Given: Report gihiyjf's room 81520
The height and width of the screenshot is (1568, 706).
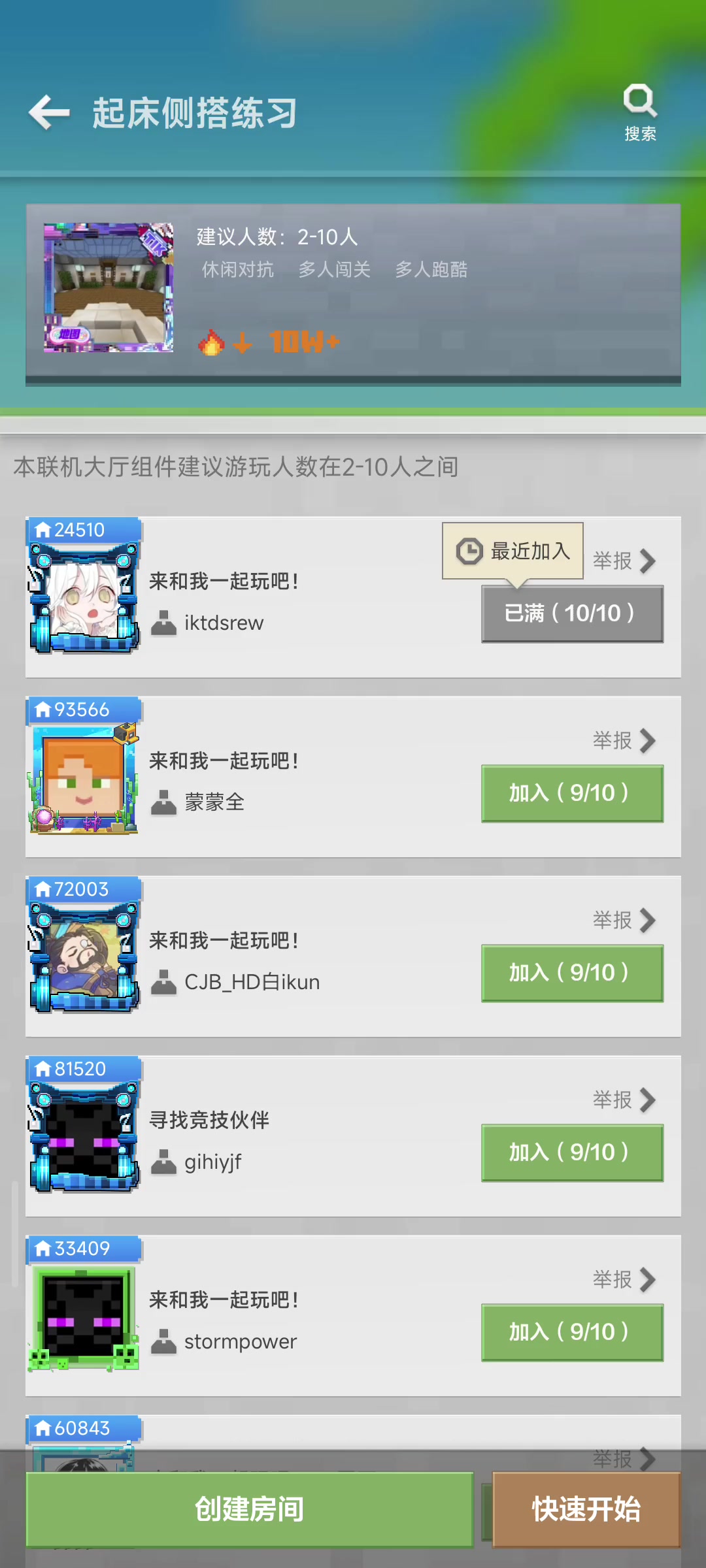Looking at the screenshot, I should (624, 1100).
